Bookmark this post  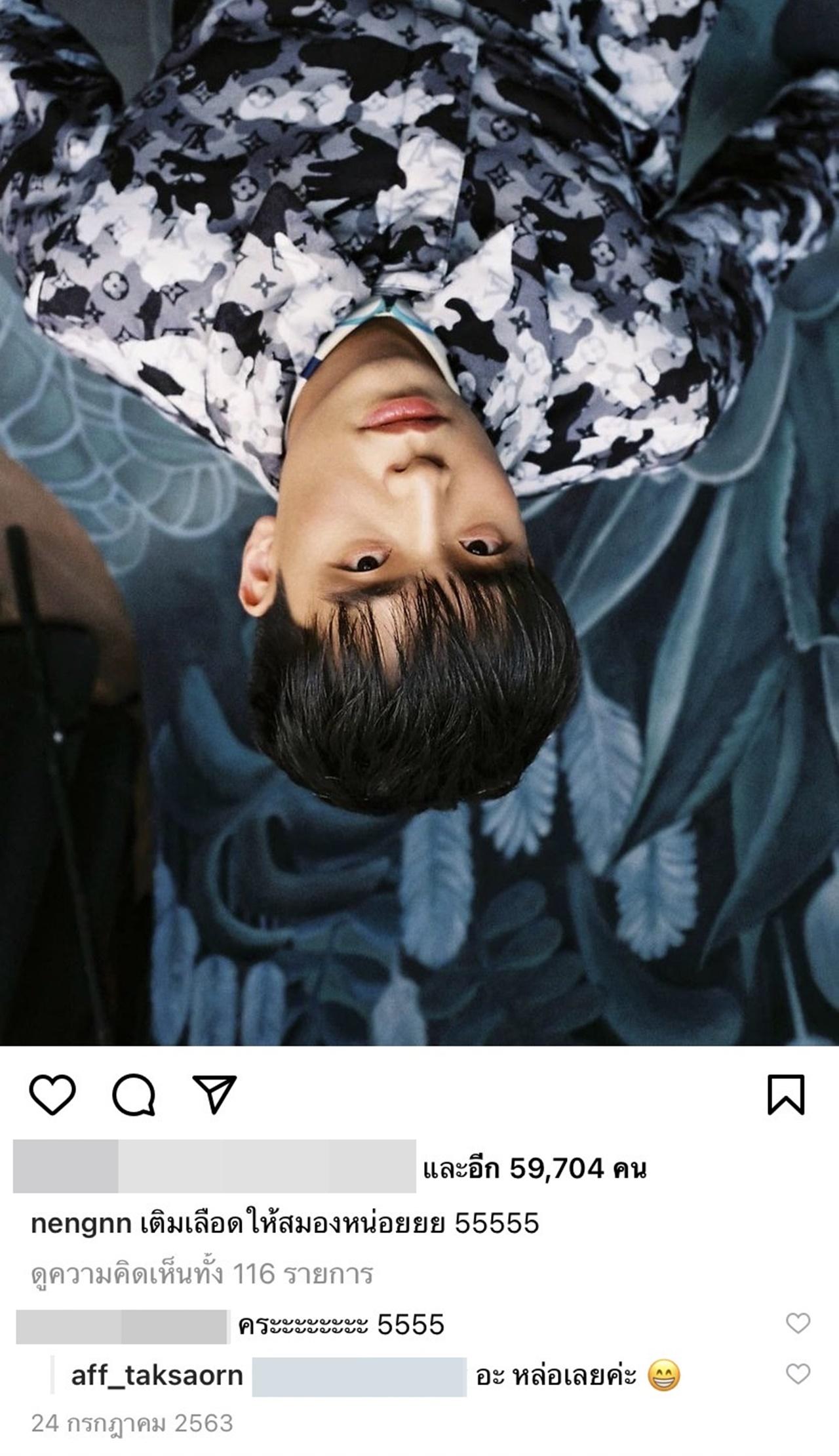pos(785,1095)
